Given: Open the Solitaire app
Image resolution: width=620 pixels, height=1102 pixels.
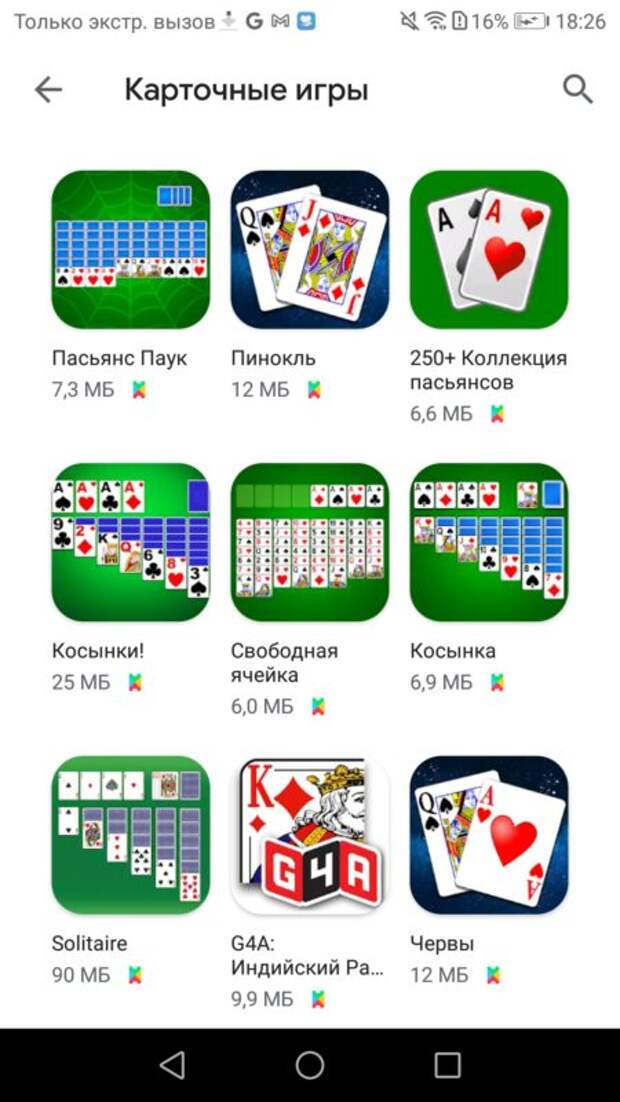Looking at the screenshot, I should click(130, 835).
